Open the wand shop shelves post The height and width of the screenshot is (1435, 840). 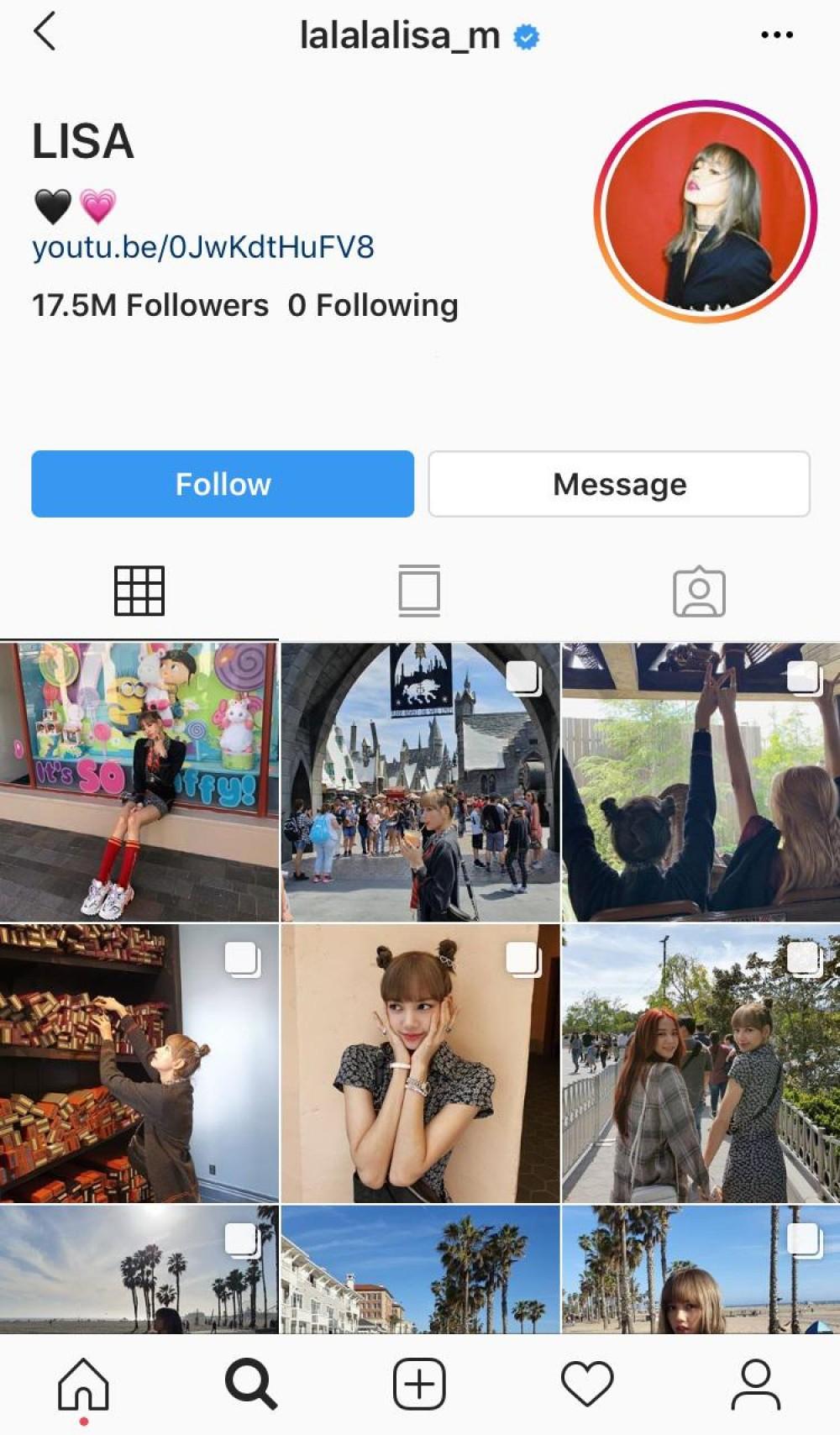point(139,1063)
